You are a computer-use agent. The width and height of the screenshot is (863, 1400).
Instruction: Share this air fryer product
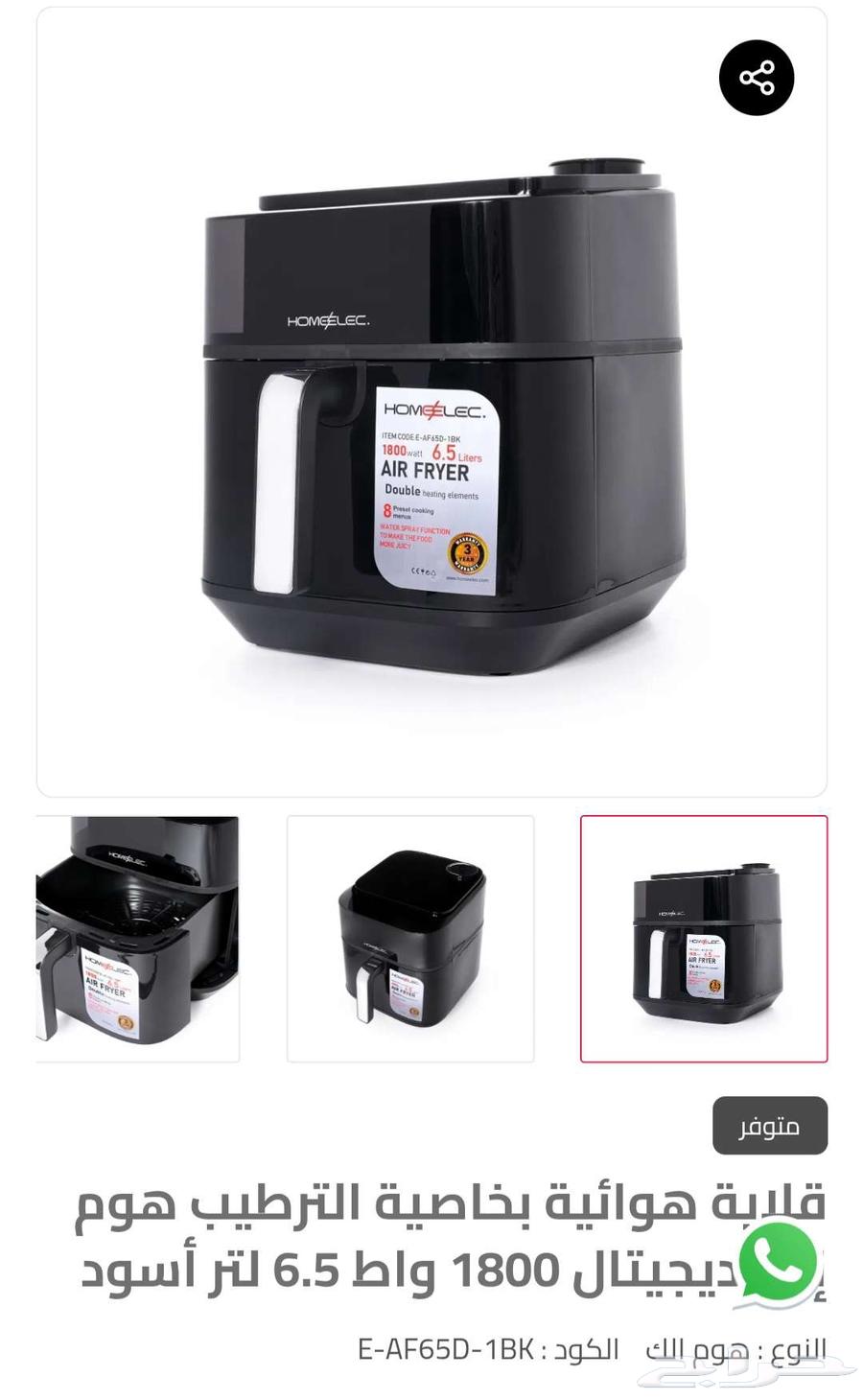[x=757, y=78]
